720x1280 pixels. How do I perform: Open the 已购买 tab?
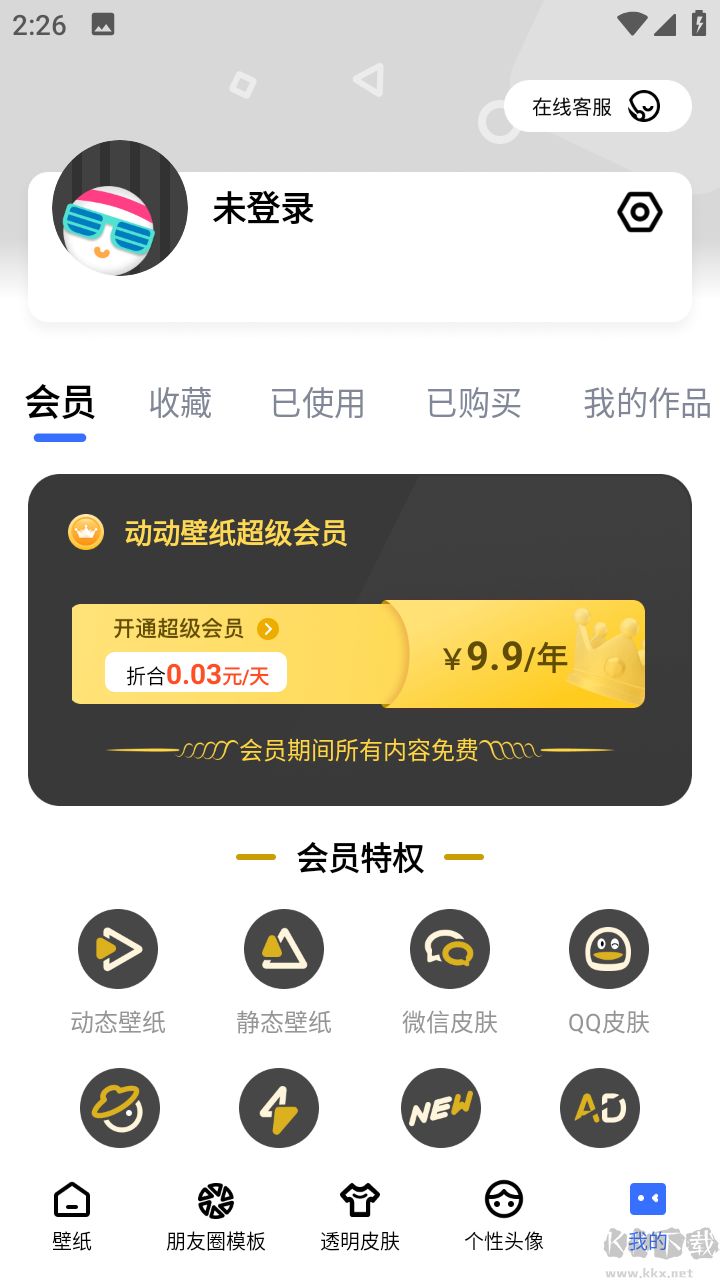click(473, 403)
